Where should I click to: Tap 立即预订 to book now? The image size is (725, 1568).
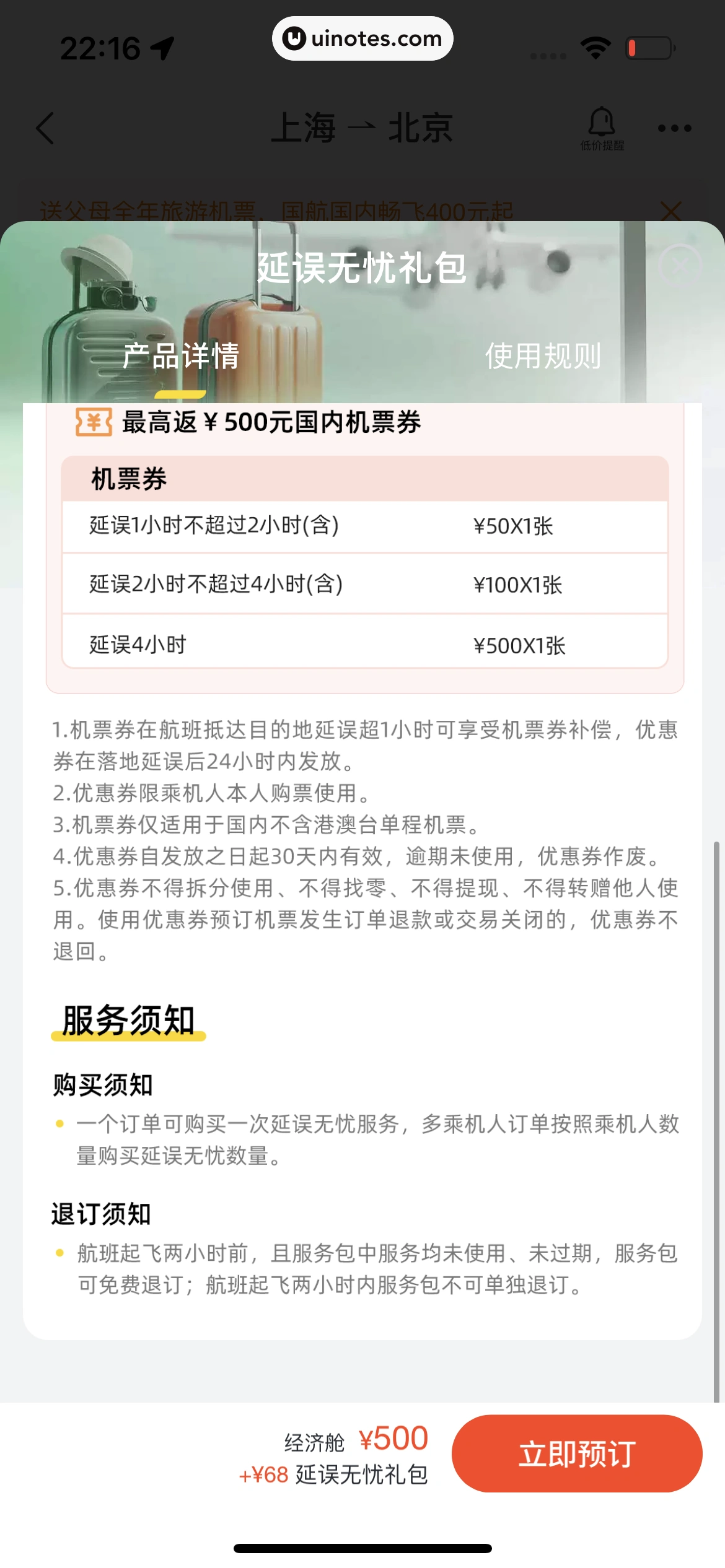point(576,1453)
